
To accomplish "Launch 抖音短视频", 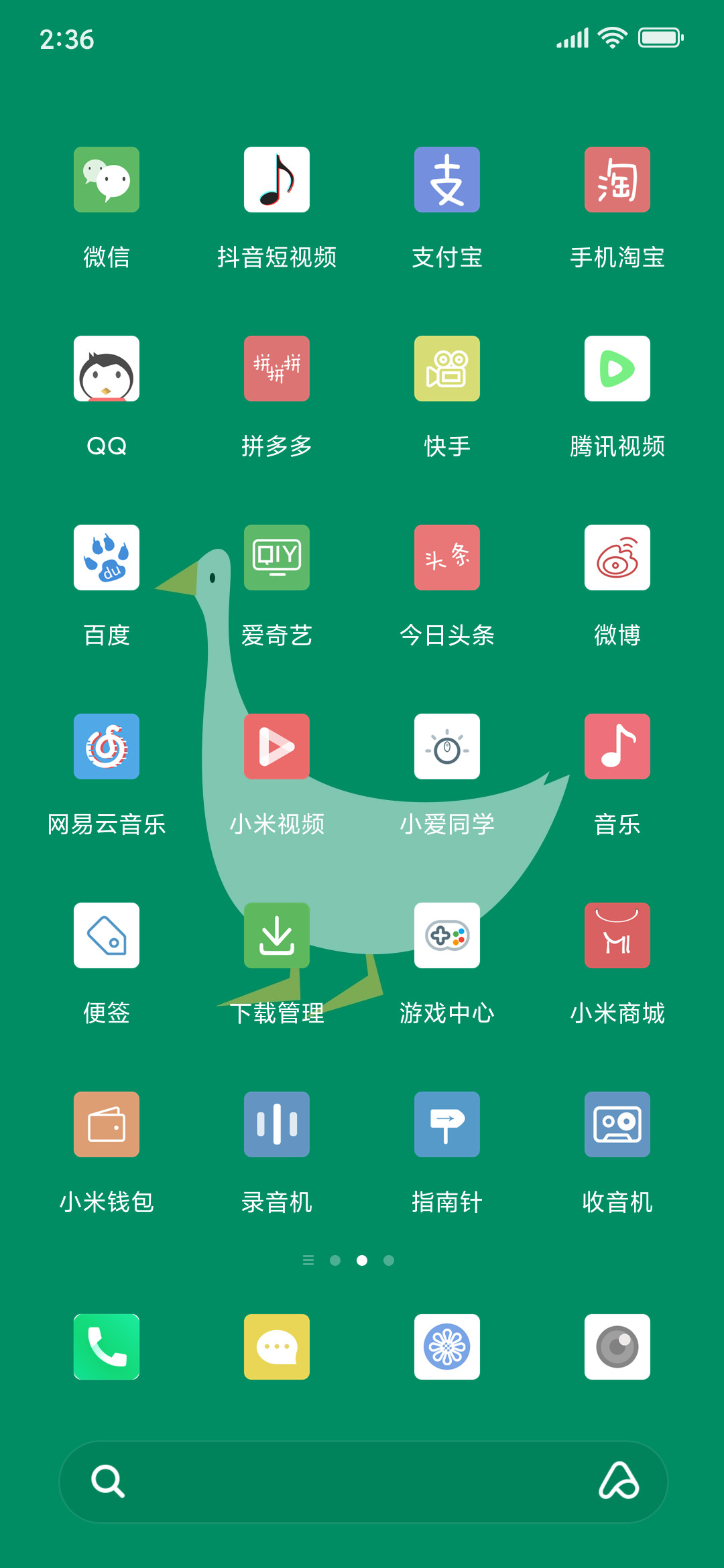I will tap(277, 180).
